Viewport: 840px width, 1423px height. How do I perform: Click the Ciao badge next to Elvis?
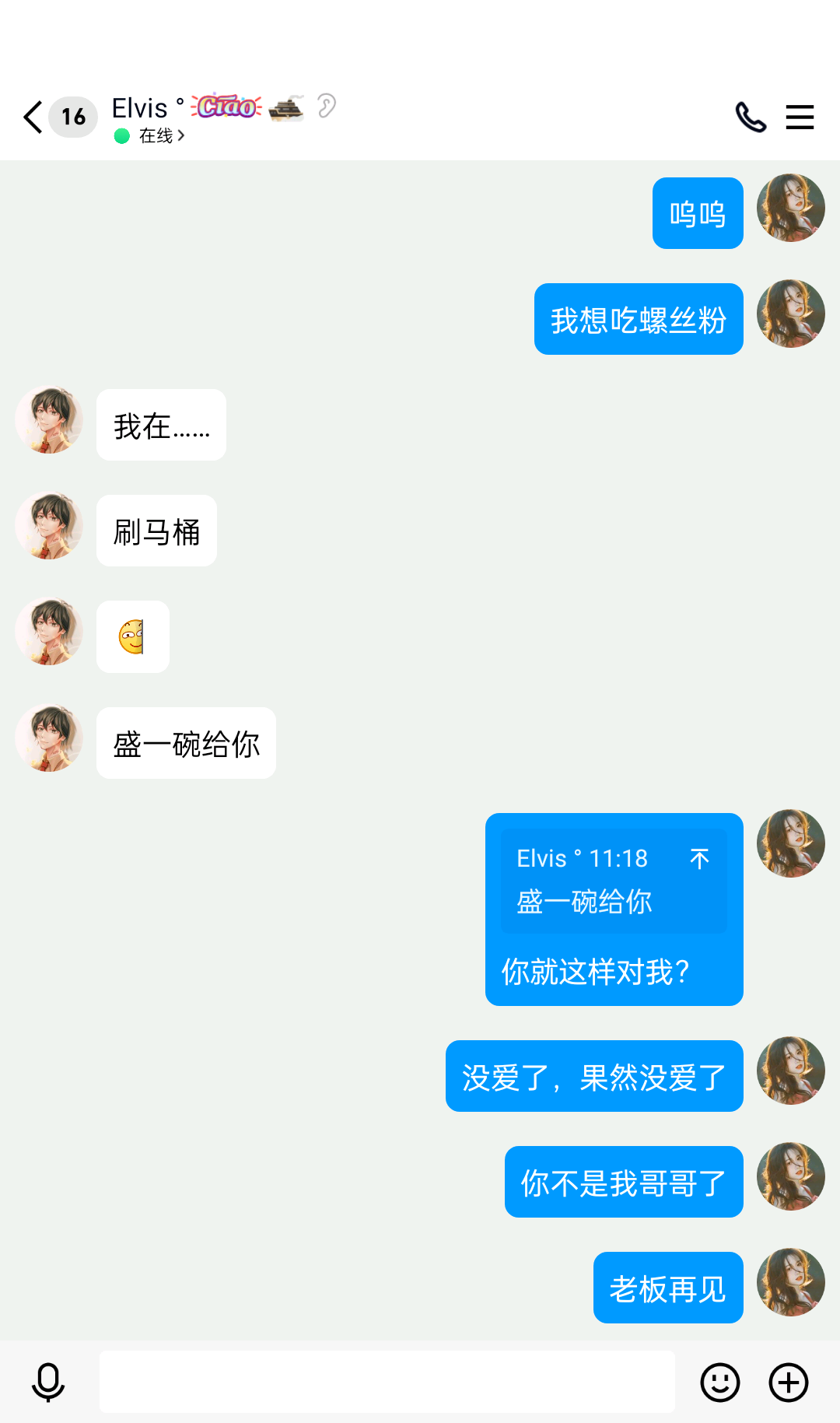point(224,107)
